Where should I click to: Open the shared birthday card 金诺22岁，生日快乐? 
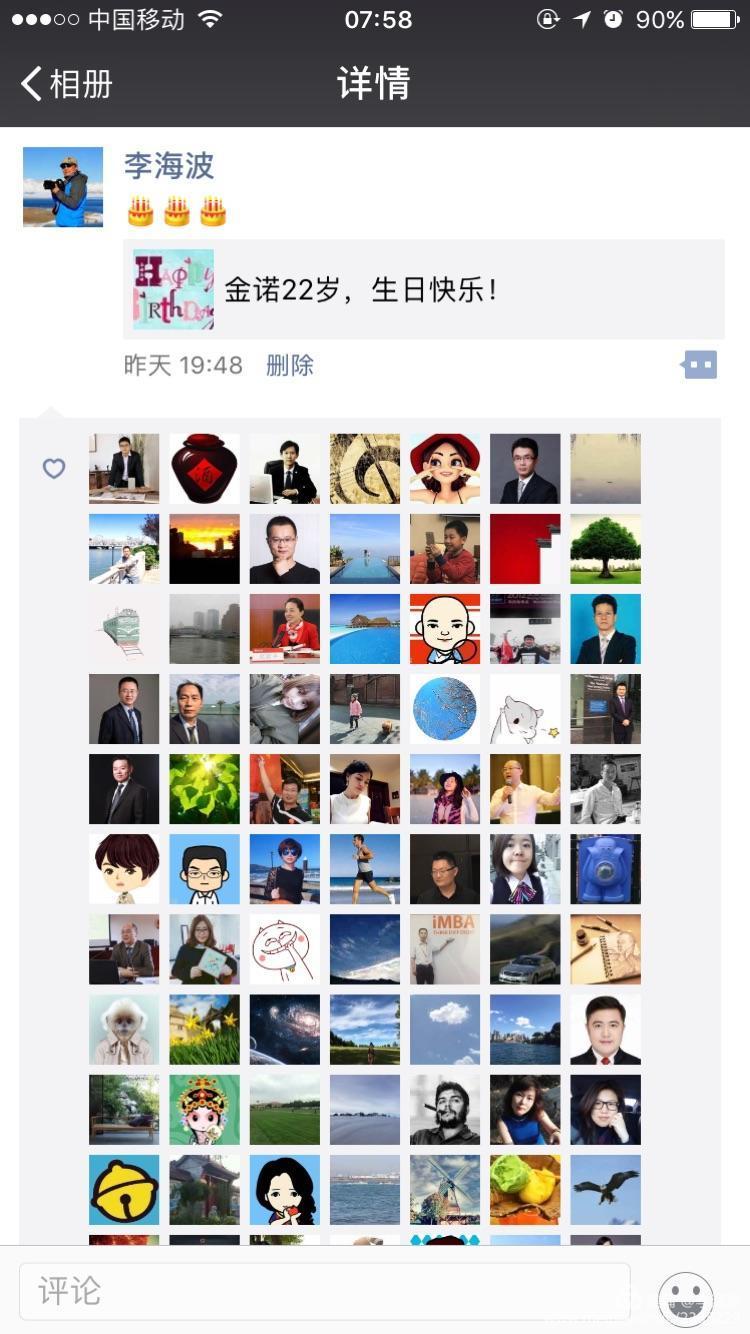click(x=423, y=290)
